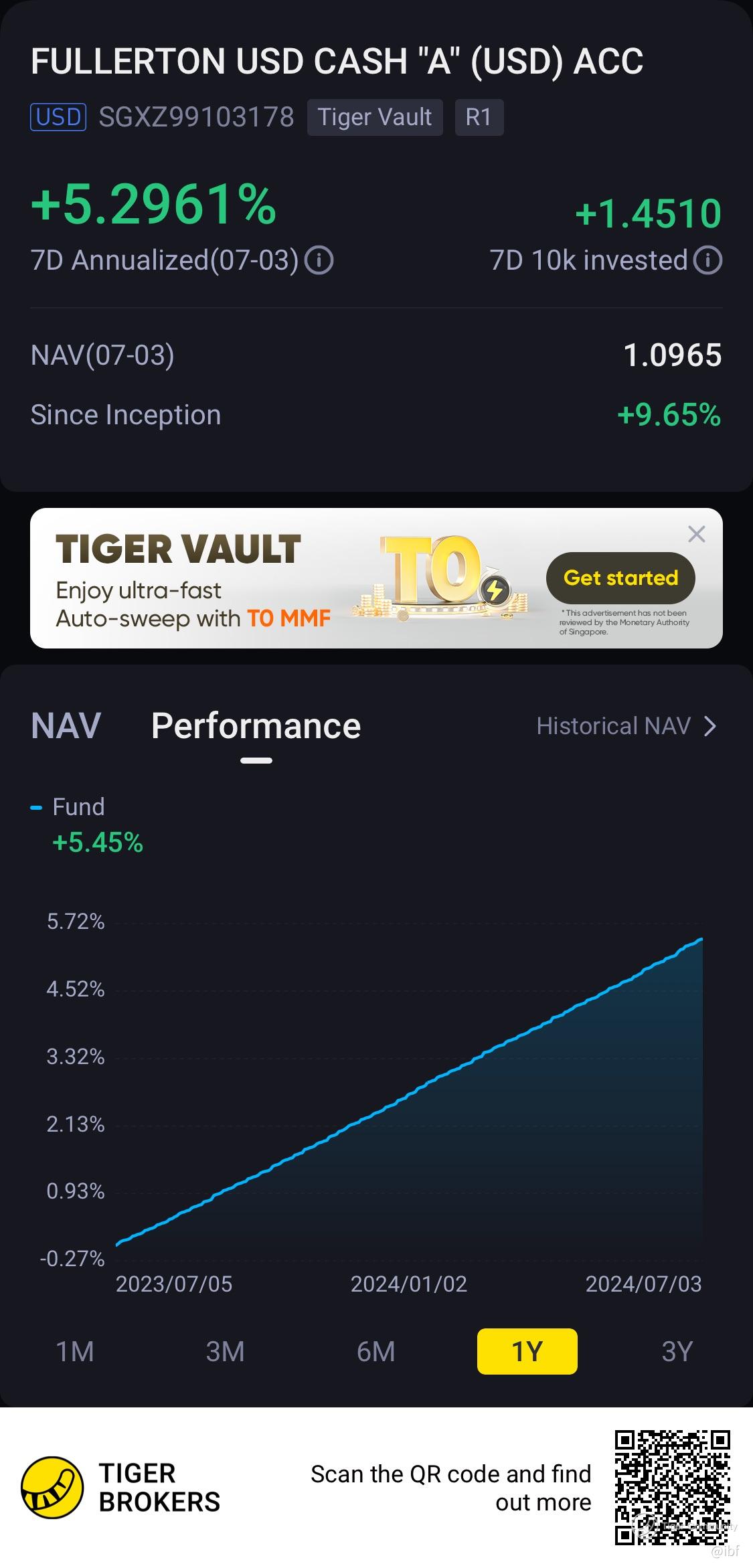The height and width of the screenshot is (1568, 753).
Task: Open 7D 10k invested info icon
Action: point(707,260)
